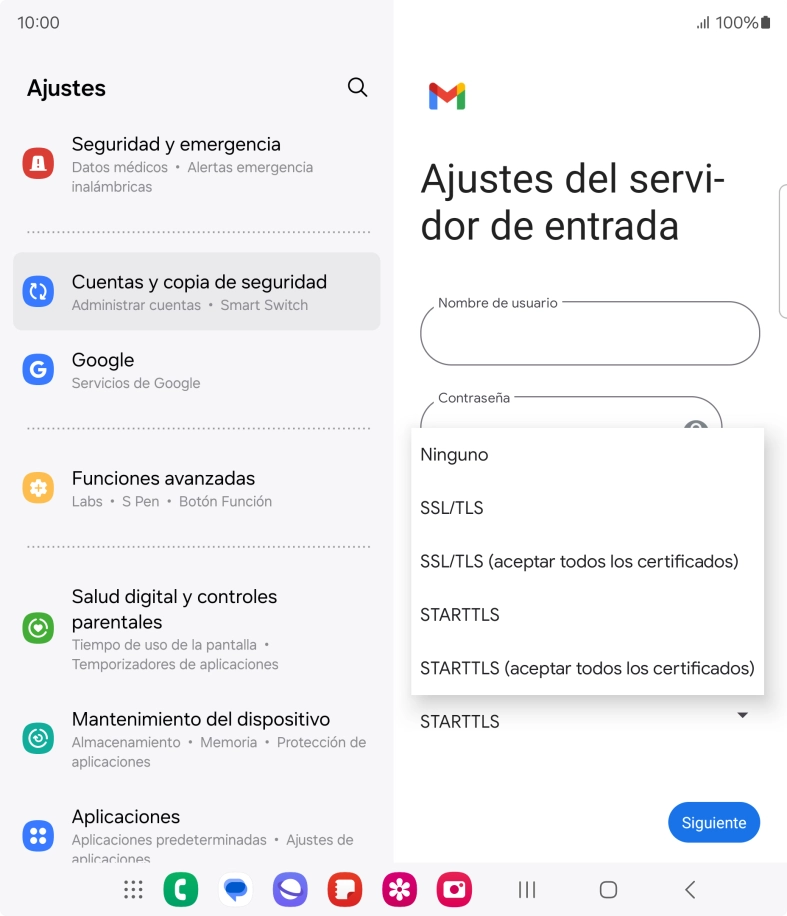Open the app drawer grid icon
Screen dimensions: 787x916
point(133,889)
